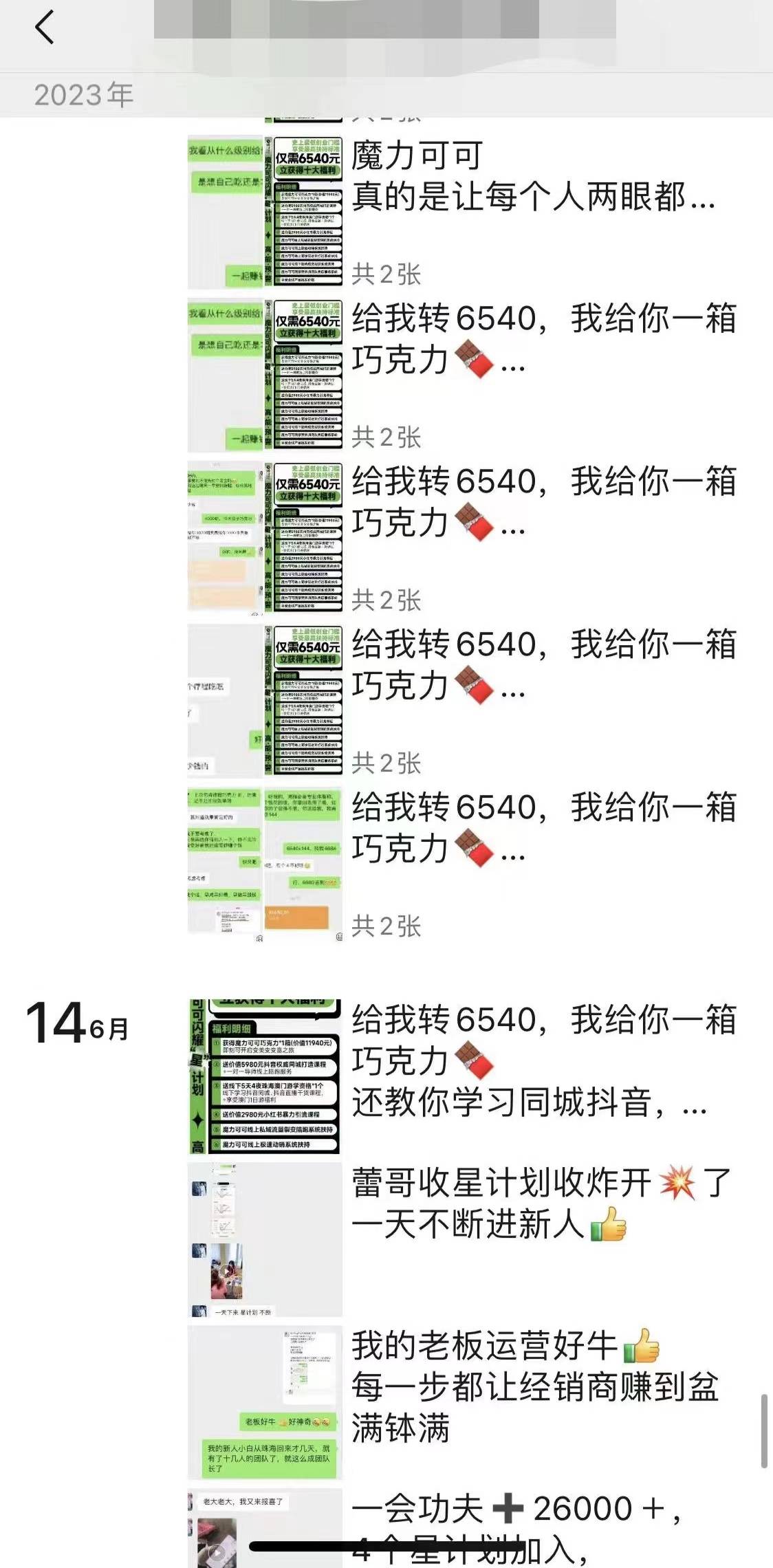
Task: Open the 我的老板运营好牛 post
Action: tap(535, 1386)
